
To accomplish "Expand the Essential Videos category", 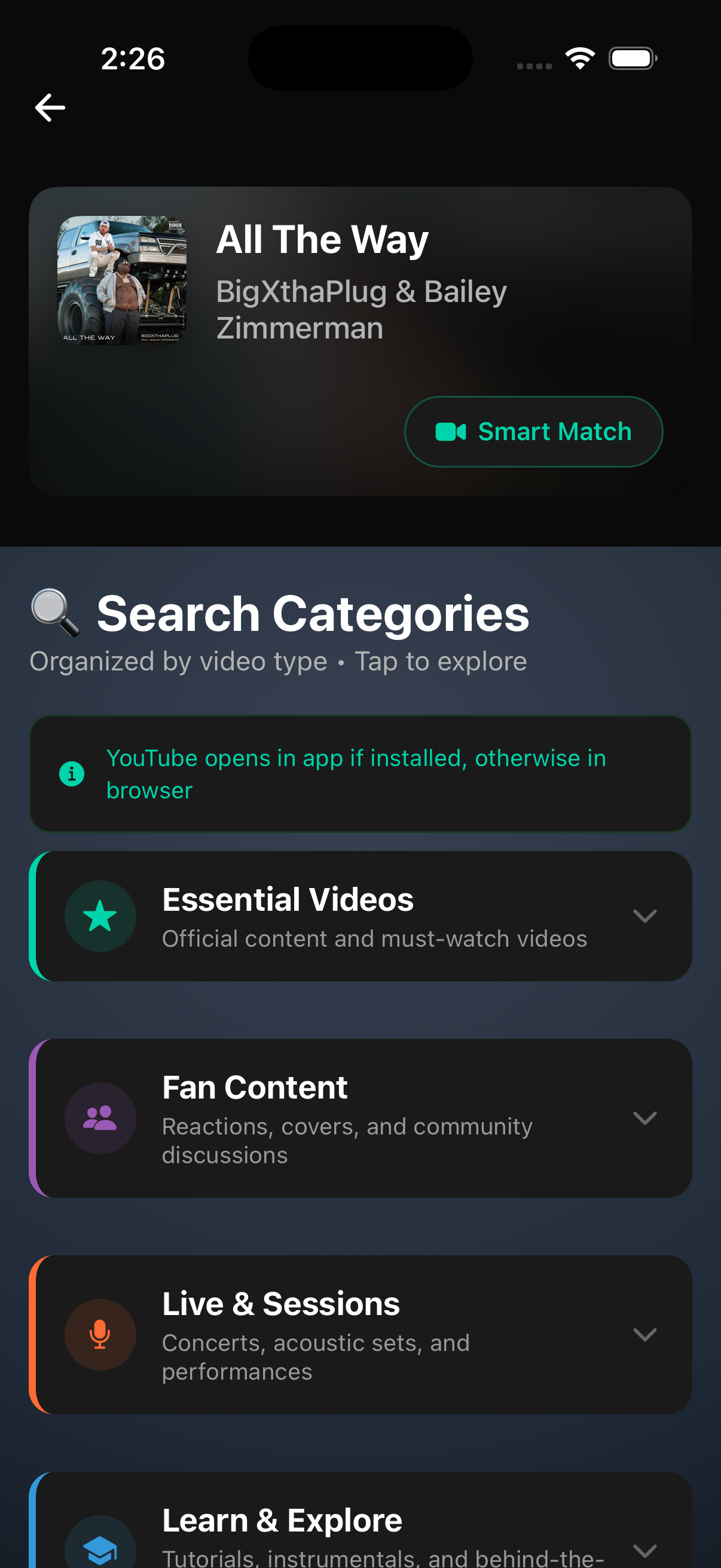I will [x=645, y=916].
